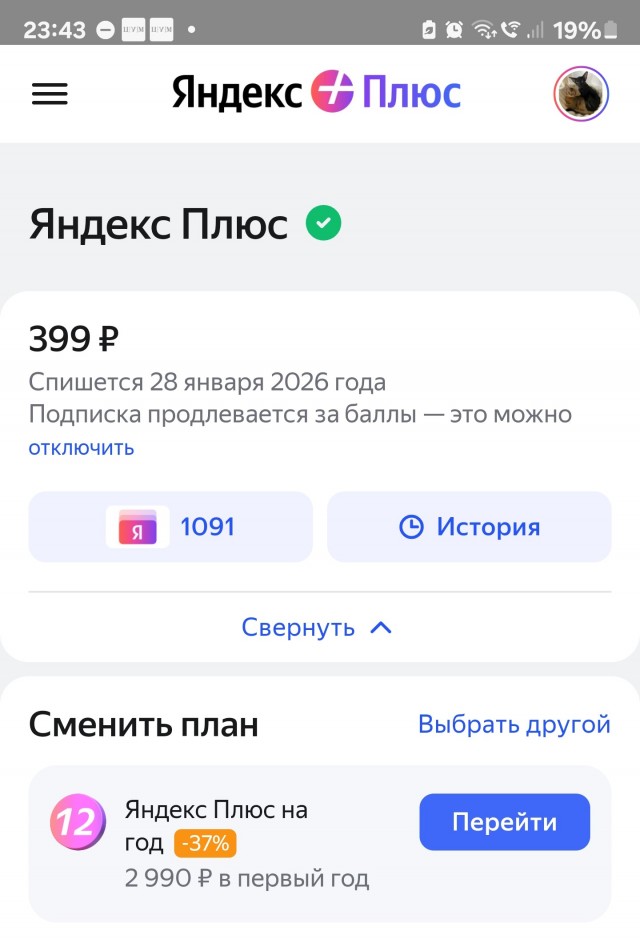Open the hamburger menu
This screenshot has height=939, width=640.
coord(50,94)
